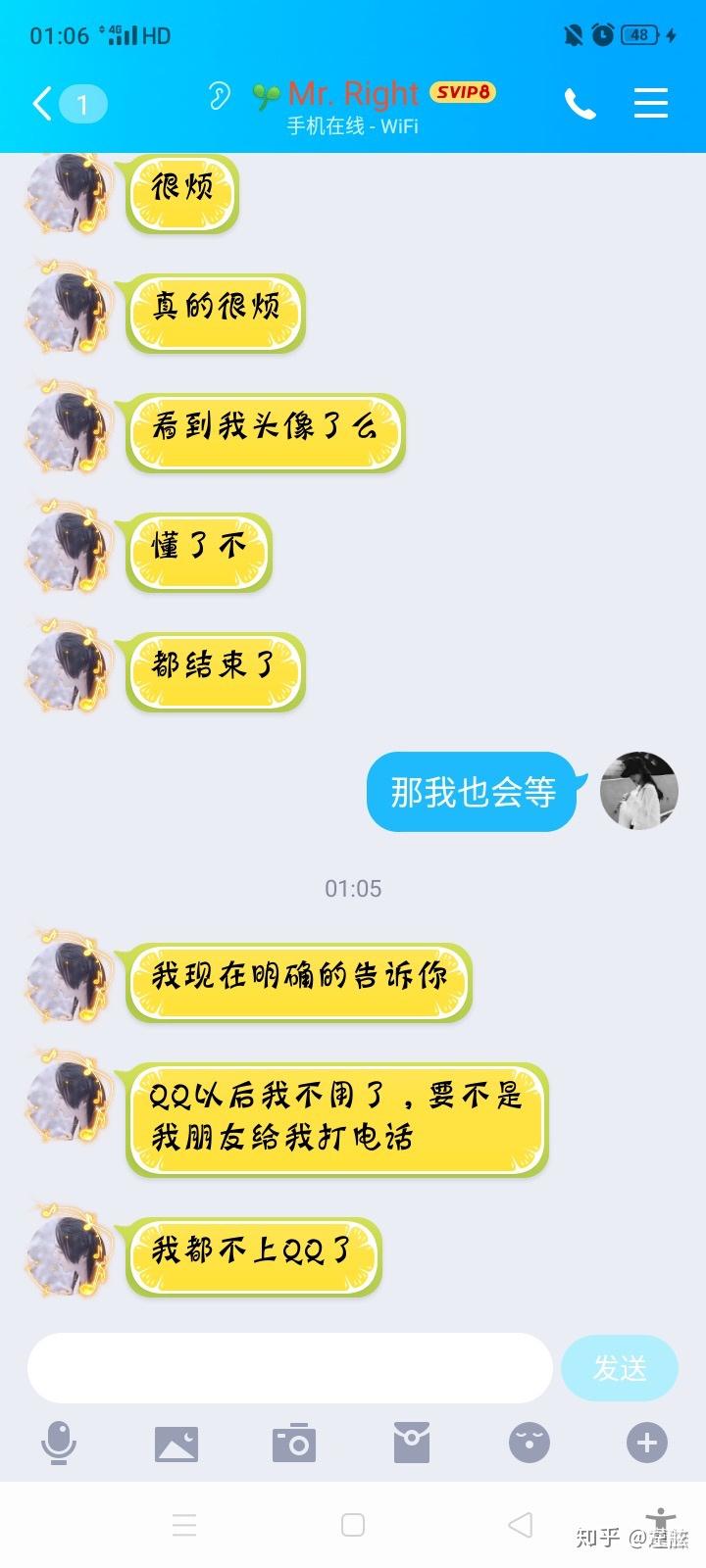706x1568 pixels.
Task: Go to the home screen
Action: tap(353, 1525)
